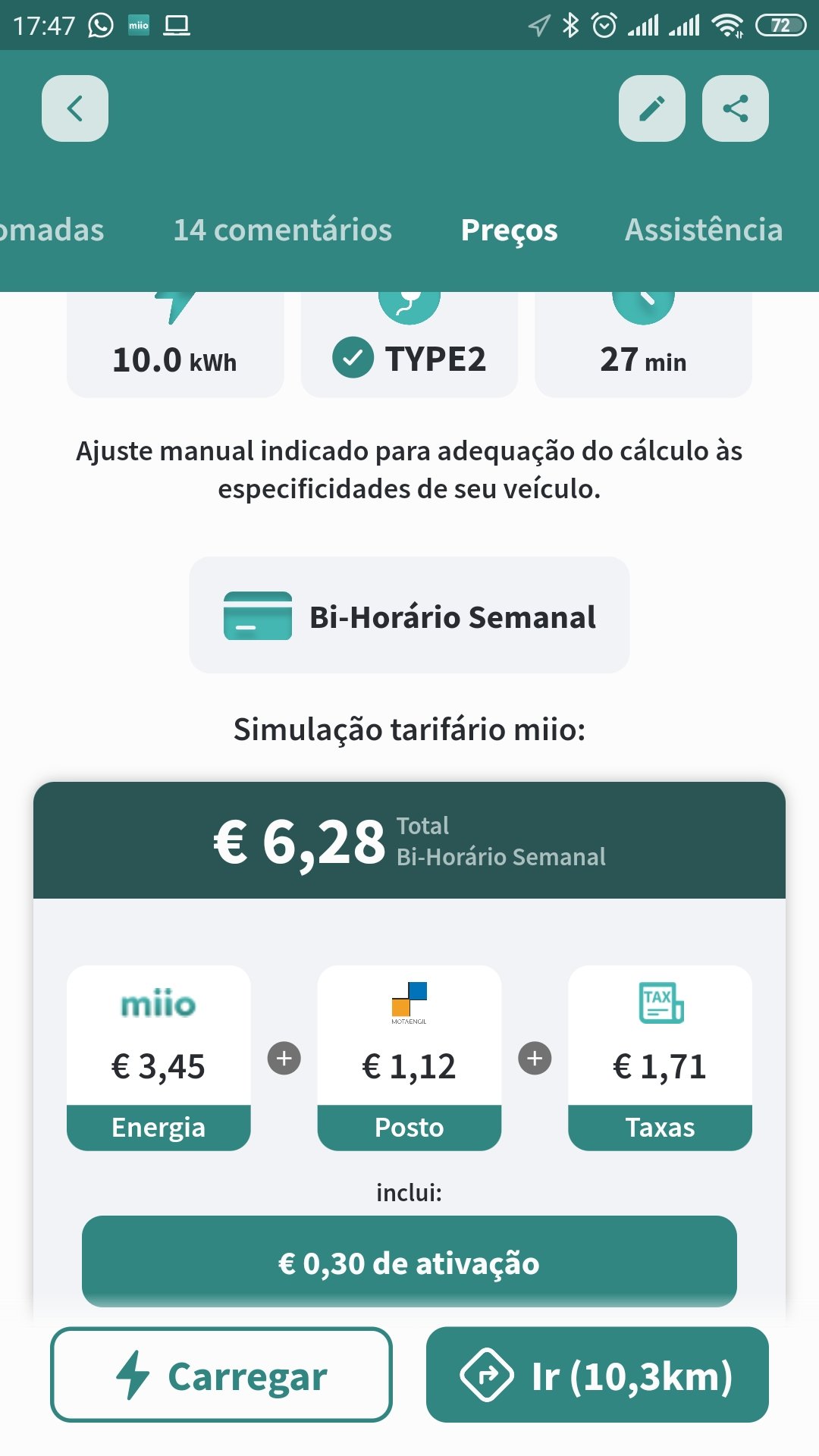Image resolution: width=819 pixels, height=1456 pixels.
Task: Select the Preços tab
Action: [509, 230]
